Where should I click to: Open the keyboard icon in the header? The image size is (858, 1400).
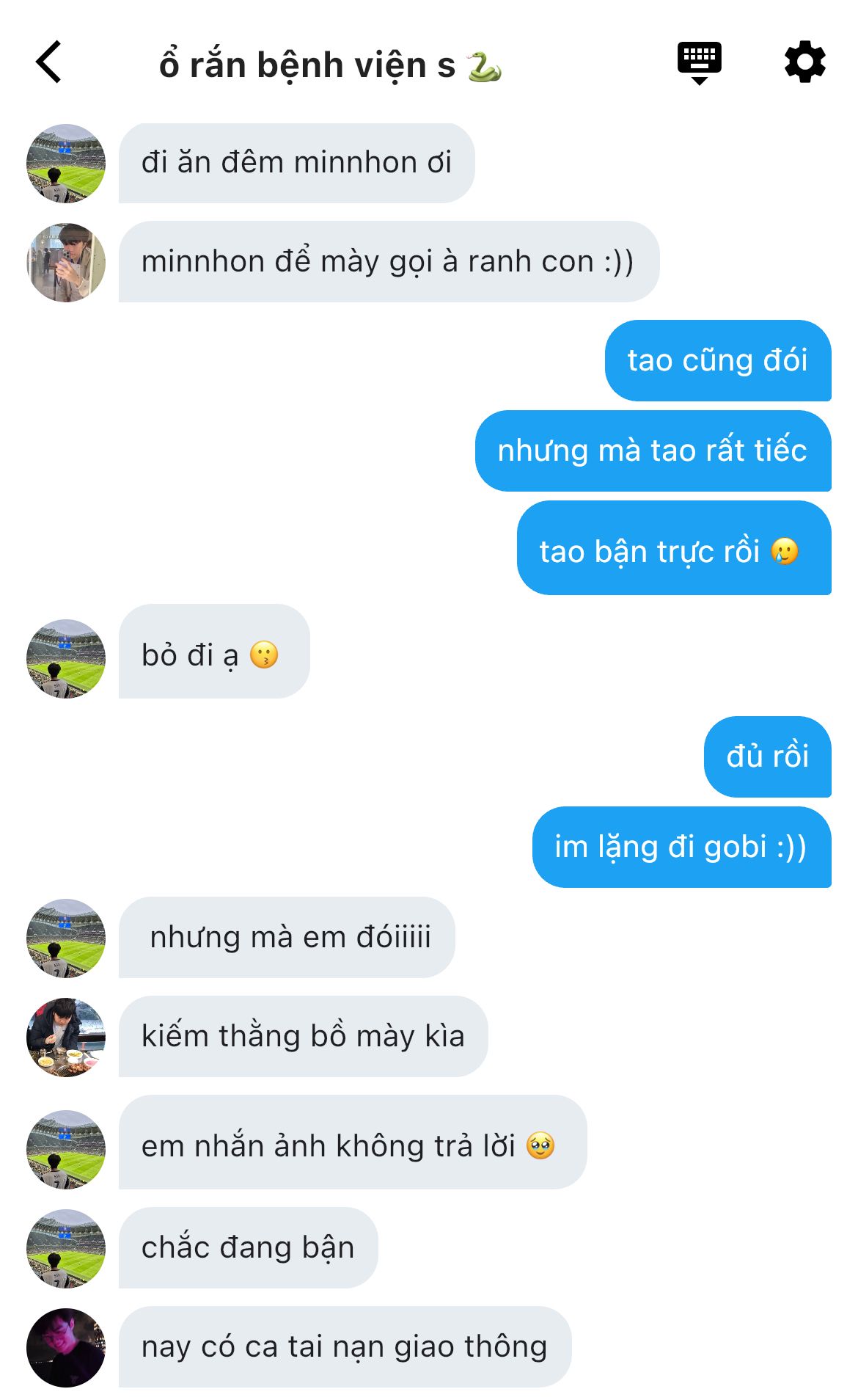click(x=699, y=63)
